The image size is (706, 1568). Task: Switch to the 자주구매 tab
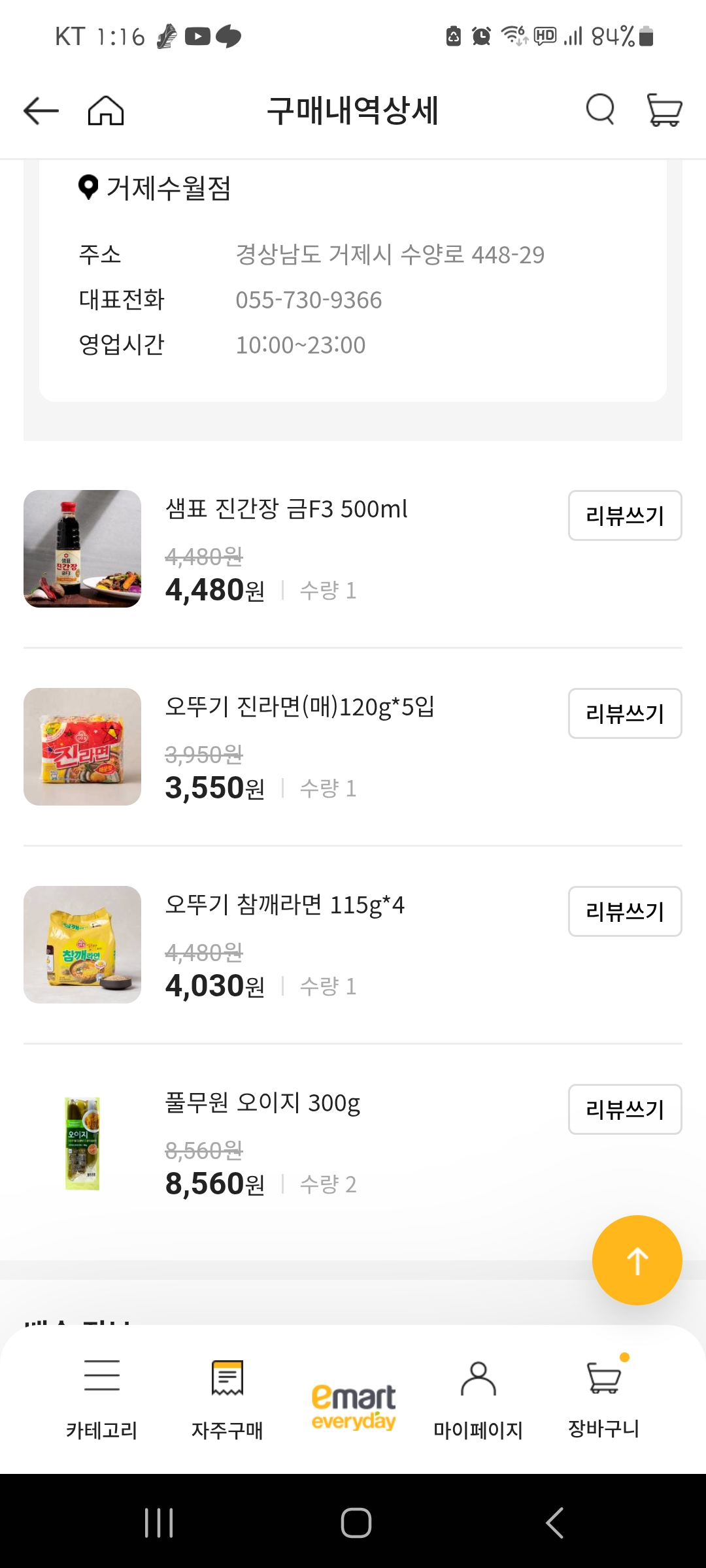(x=227, y=1399)
